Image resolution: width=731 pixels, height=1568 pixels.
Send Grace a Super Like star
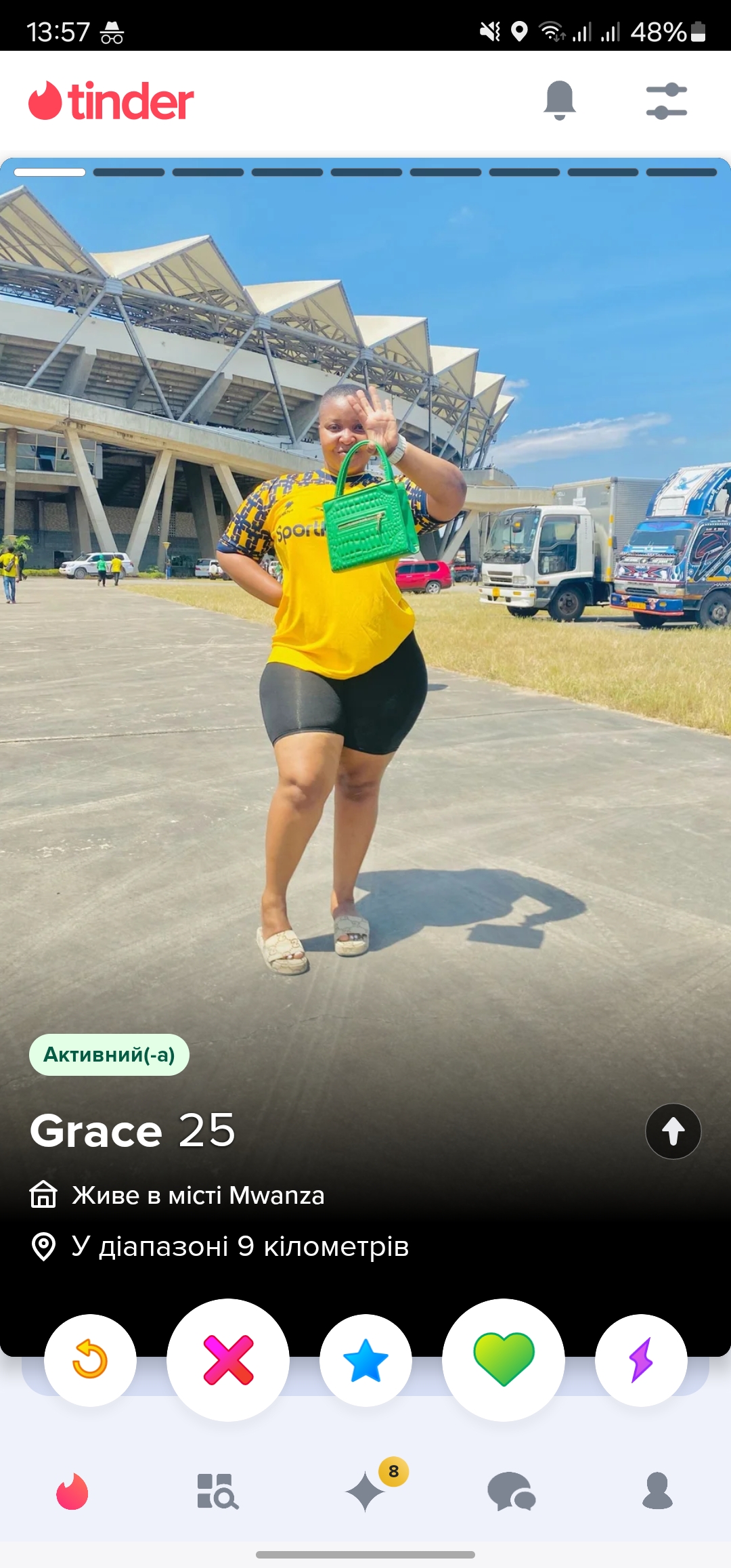365,1360
